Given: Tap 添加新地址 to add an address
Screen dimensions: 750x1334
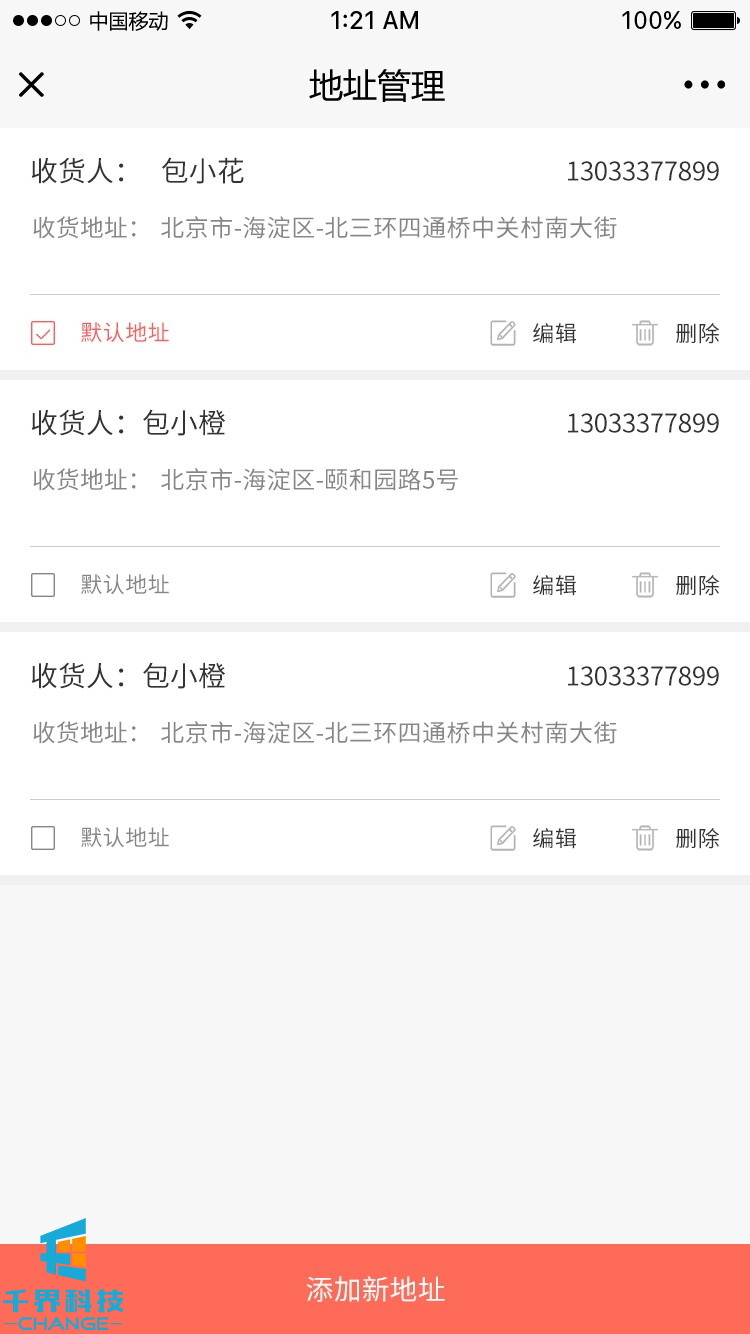Looking at the screenshot, I should pos(375,1289).
